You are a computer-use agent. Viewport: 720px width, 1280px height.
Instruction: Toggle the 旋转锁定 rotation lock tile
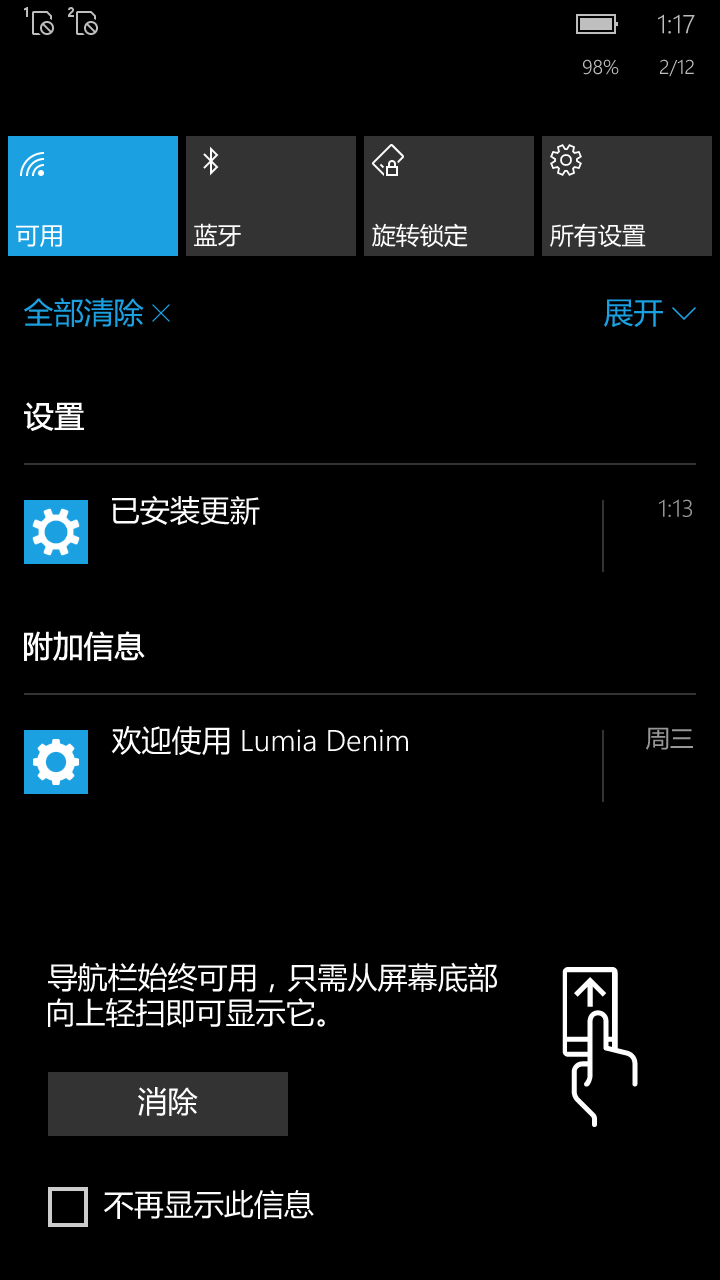coord(449,196)
